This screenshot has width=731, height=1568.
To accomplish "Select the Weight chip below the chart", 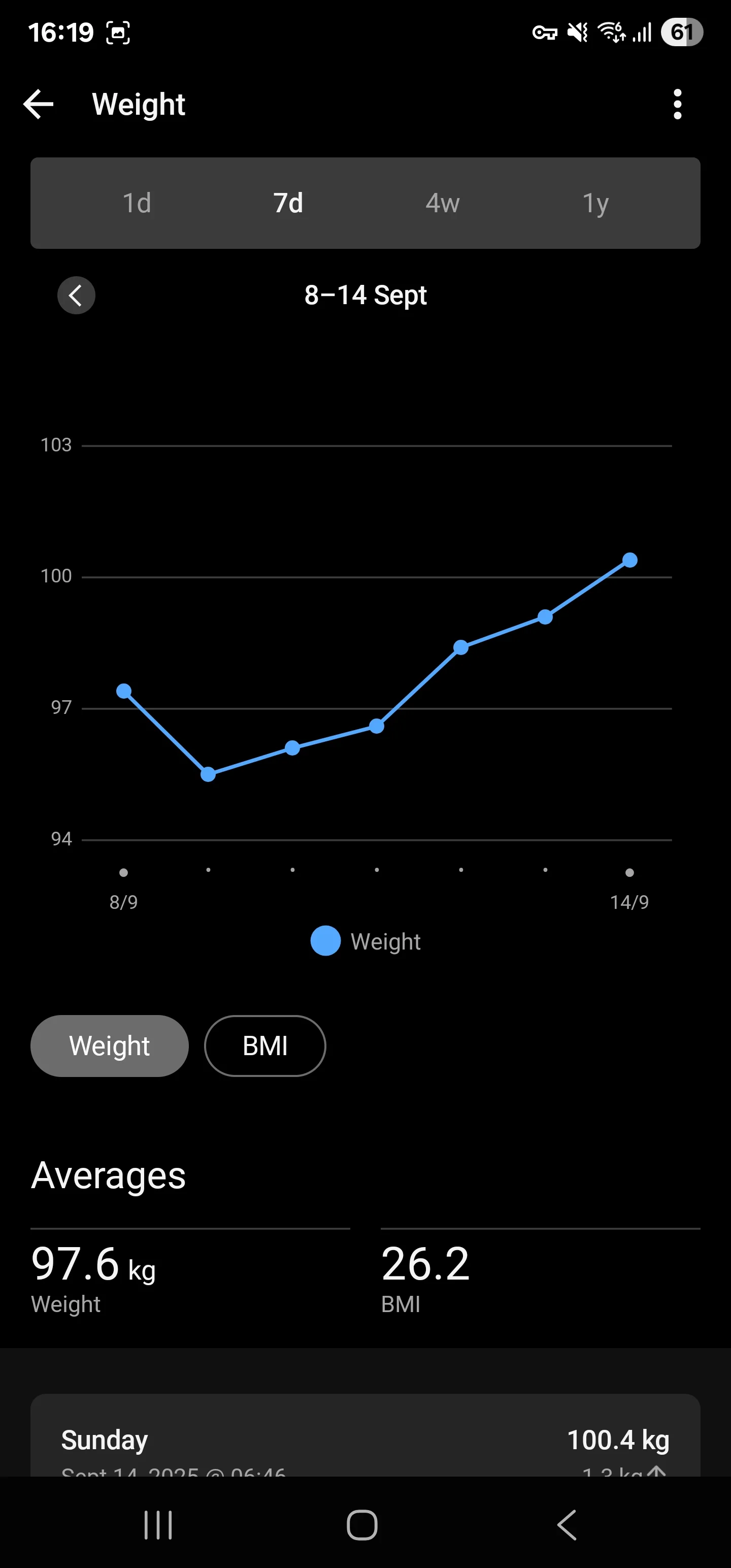I will (110, 1046).
